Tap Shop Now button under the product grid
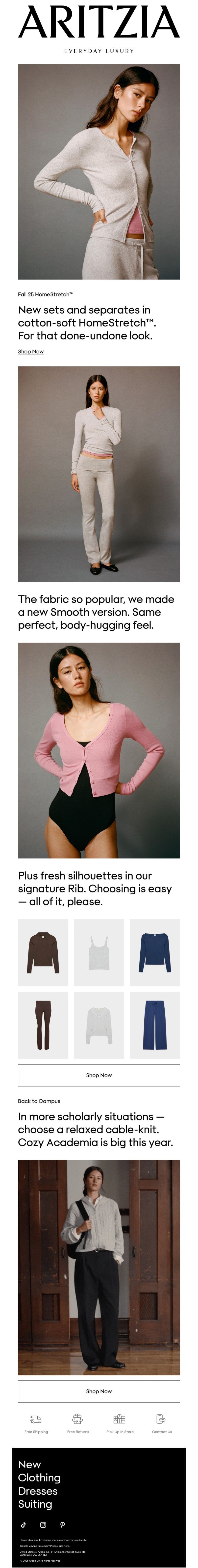 click(x=99, y=1075)
